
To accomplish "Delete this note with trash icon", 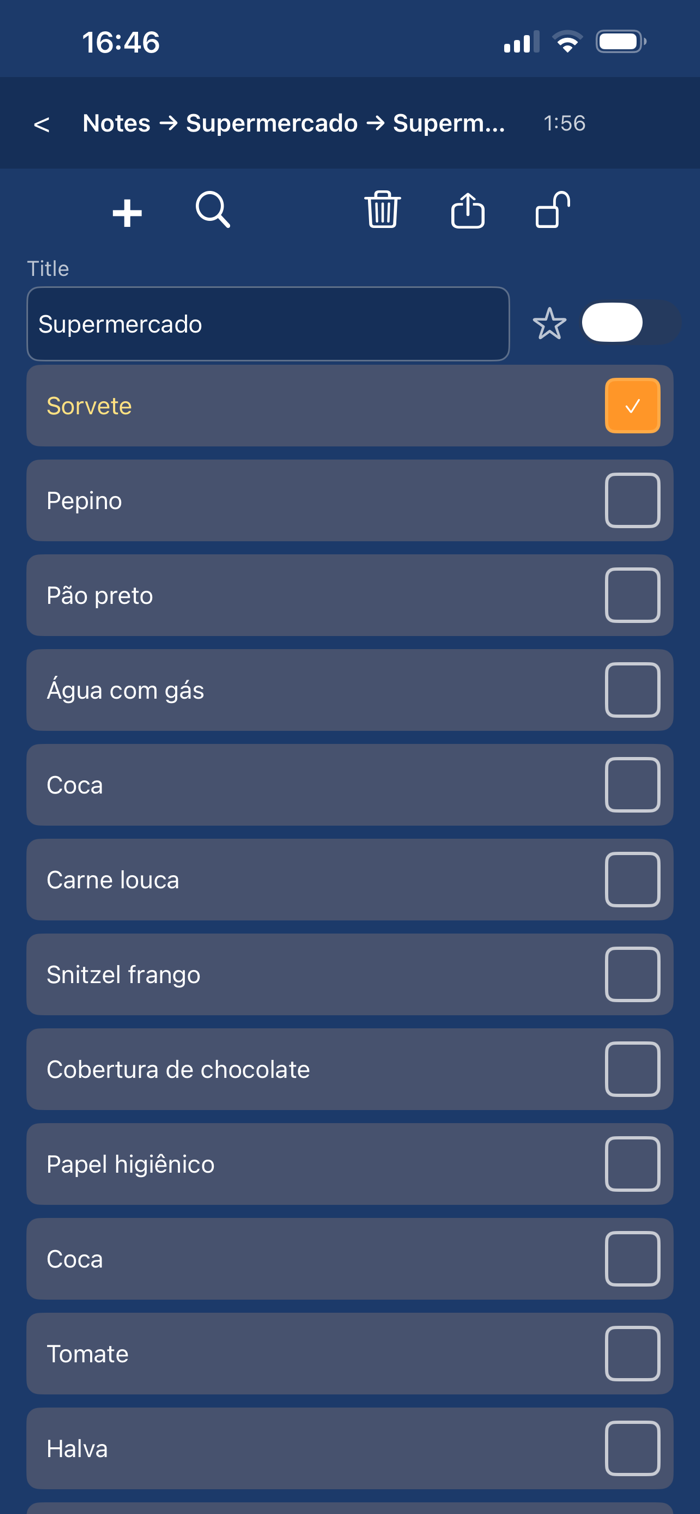I will coord(382,211).
